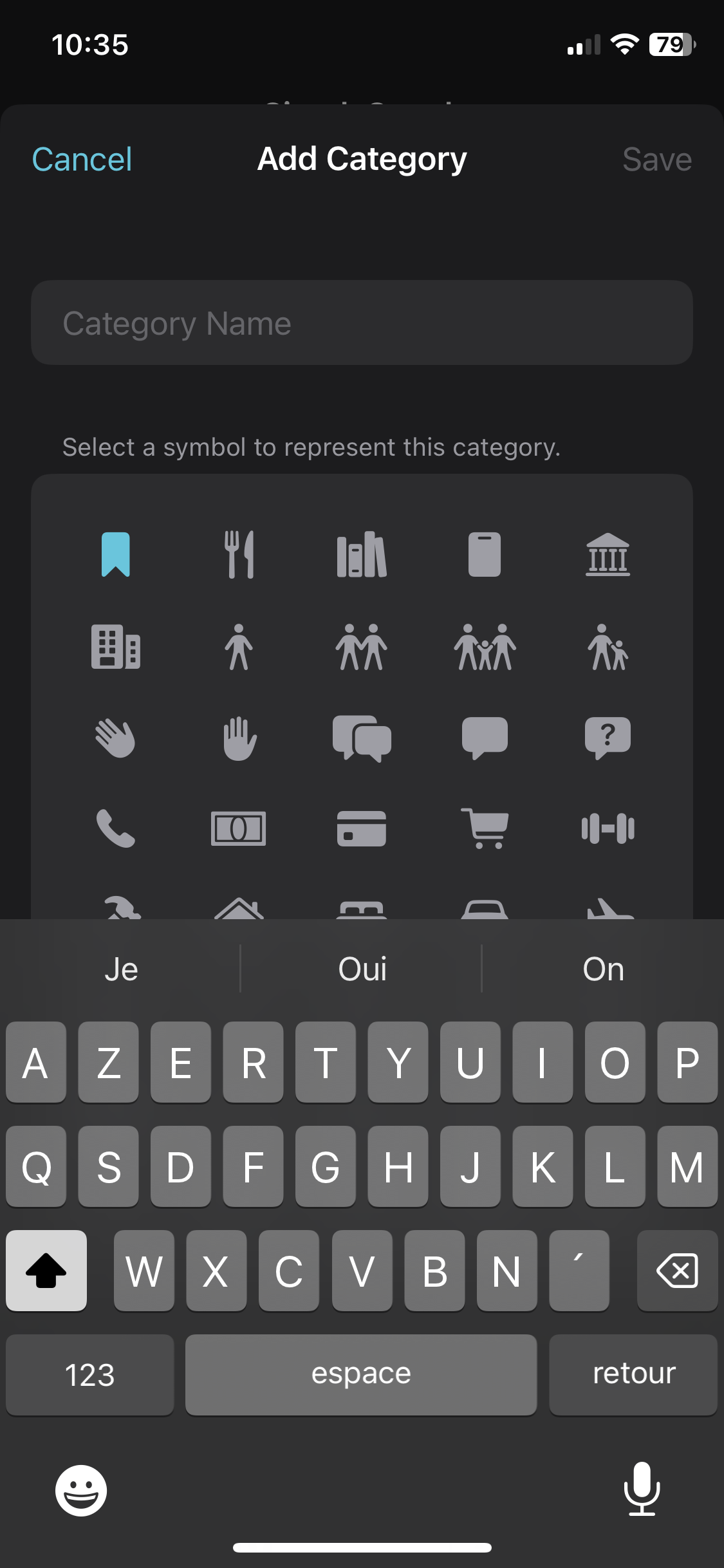Pick the two people symbol
The image size is (724, 1568).
tap(362, 647)
